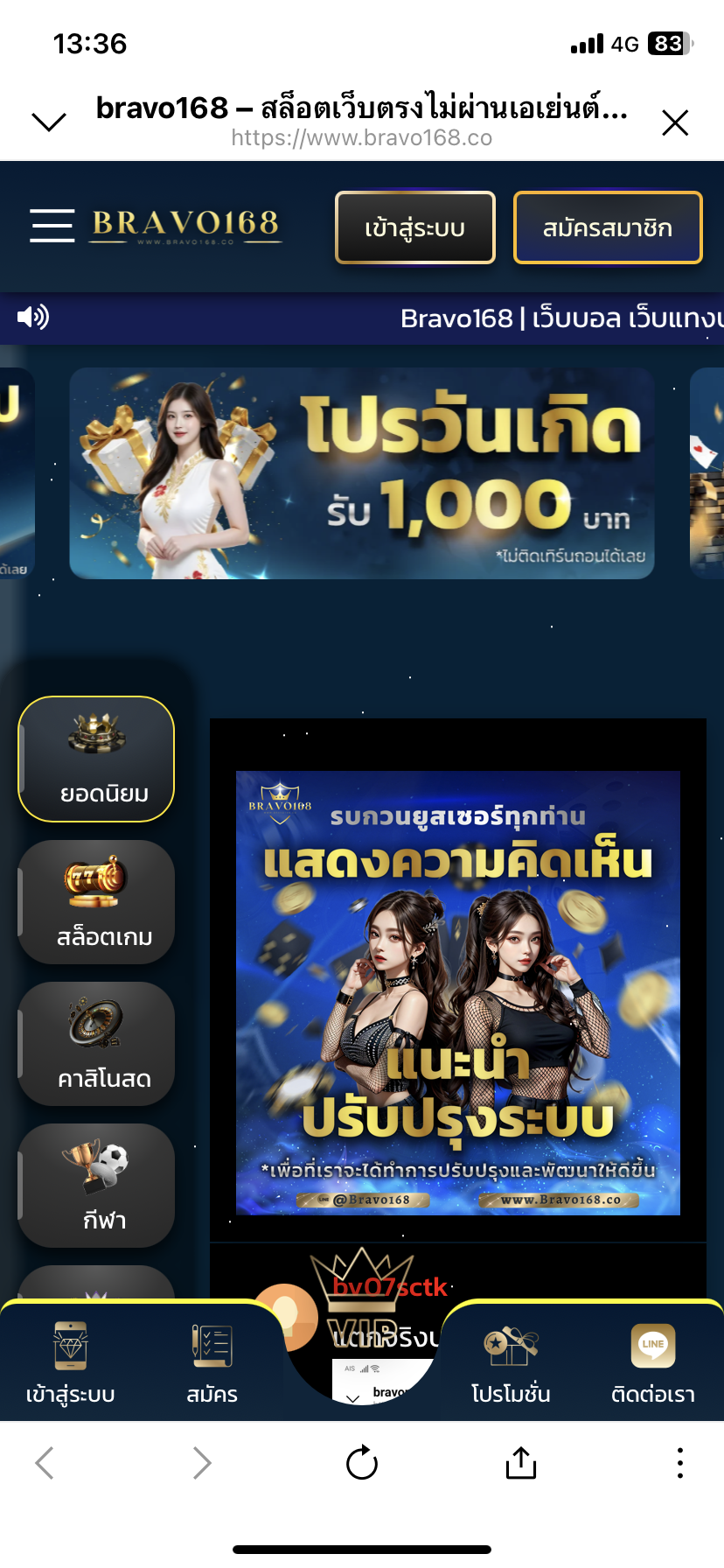The width and height of the screenshot is (724, 1568).
Task: Go back to the previous page
Action: point(45,1463)
